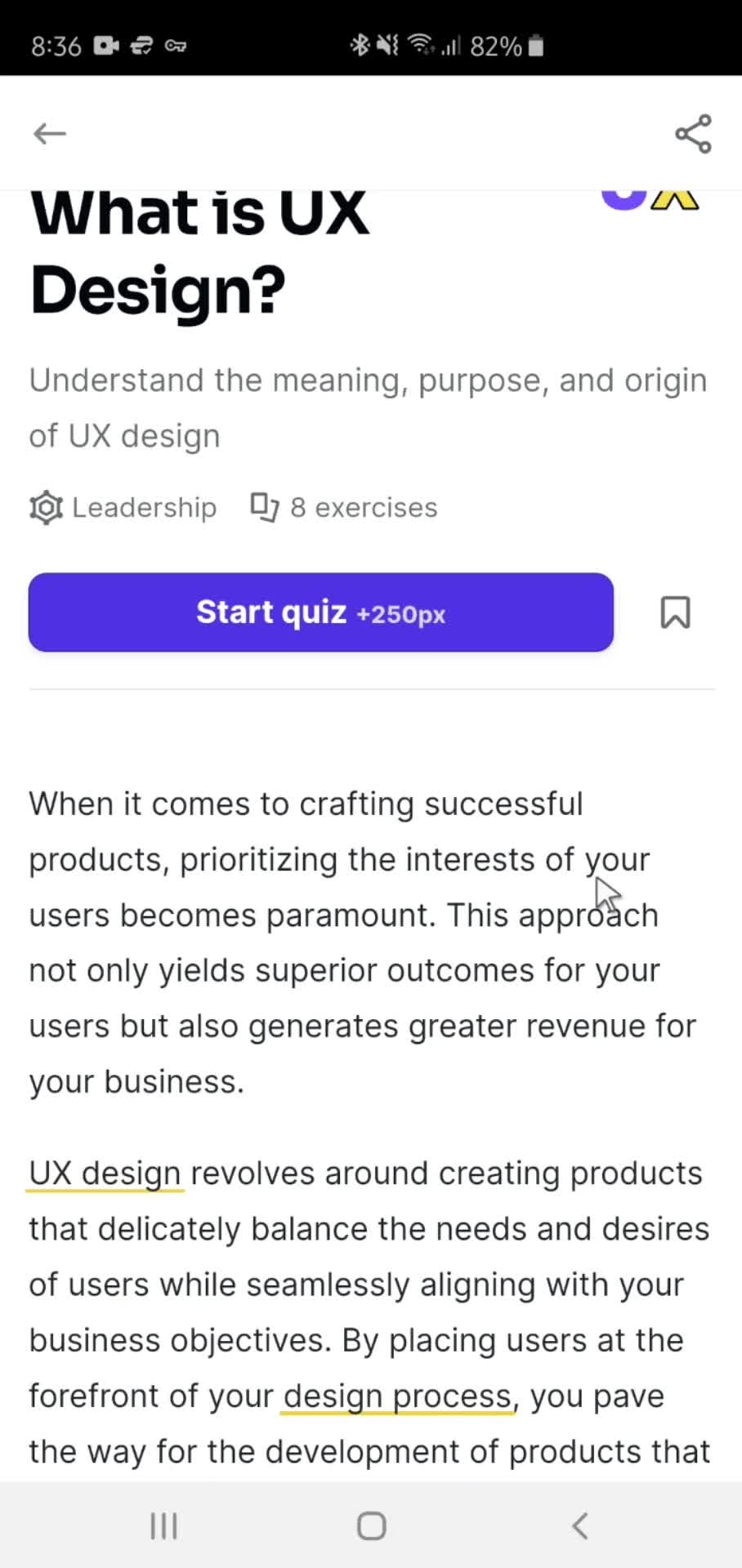Open the underlined UX design link
The image size is (742, 1568).
coord(105,1174)
